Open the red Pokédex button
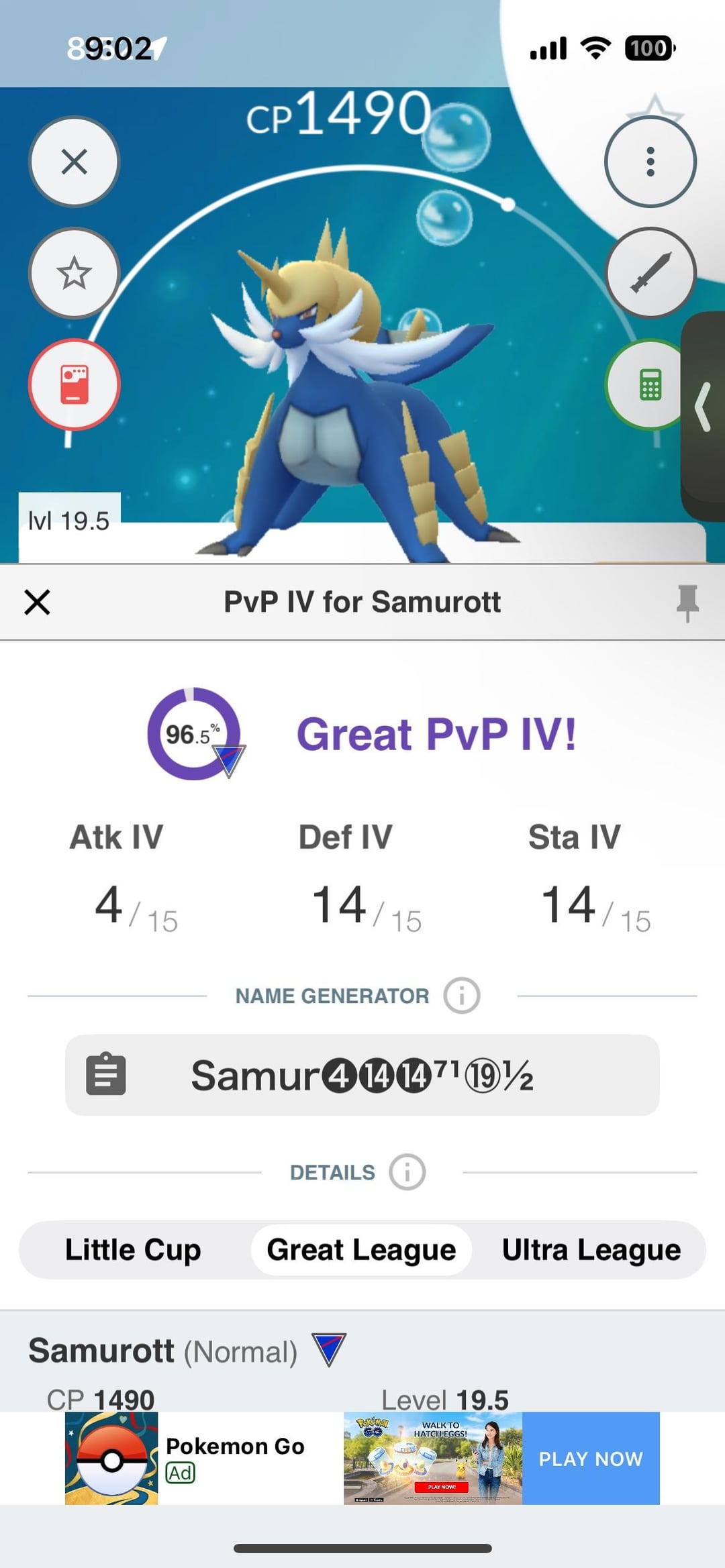The image size is (725, 1568). (x=74, y=384)
